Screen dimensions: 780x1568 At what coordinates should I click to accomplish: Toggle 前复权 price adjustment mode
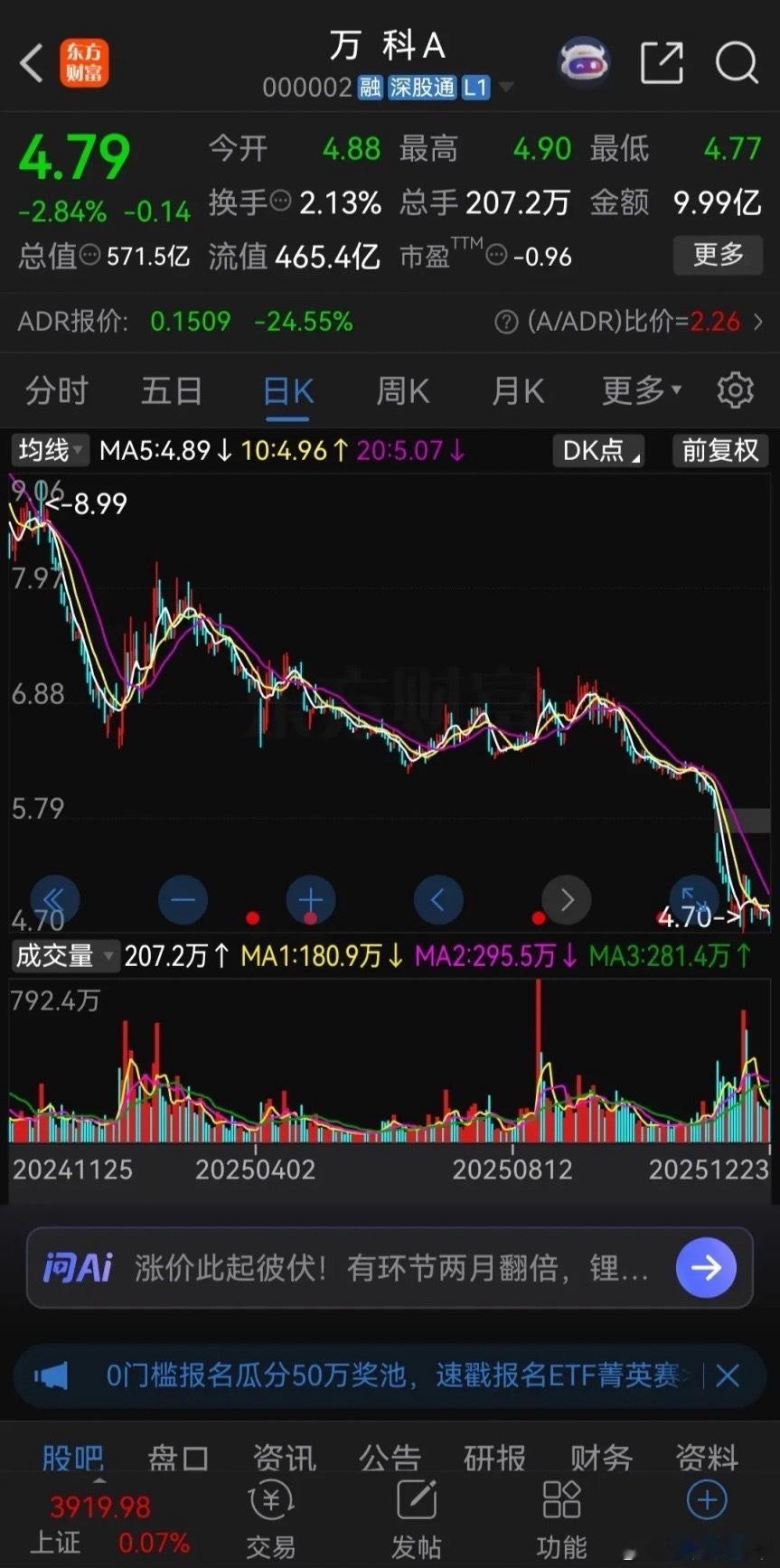pos(719,450)
